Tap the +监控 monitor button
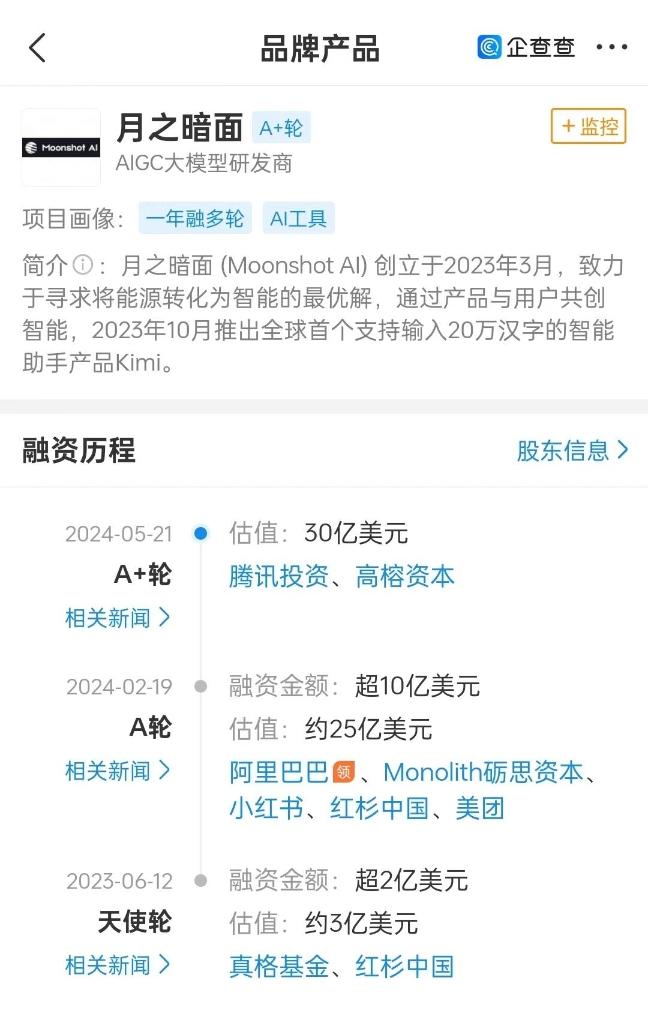Image resolution: width=648 pixels, height=1014 pixels. tap(588, 127)
